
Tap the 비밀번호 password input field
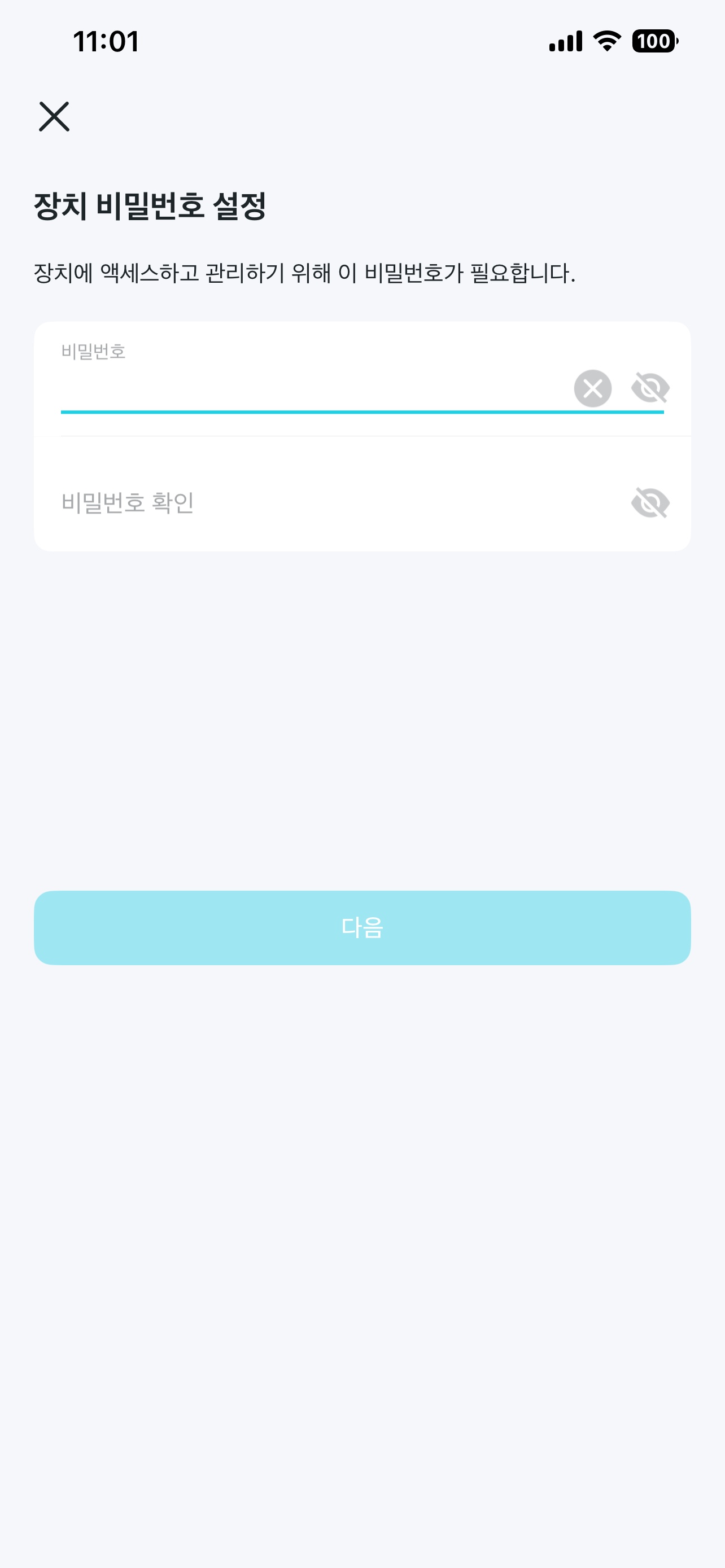click(311, 388)
